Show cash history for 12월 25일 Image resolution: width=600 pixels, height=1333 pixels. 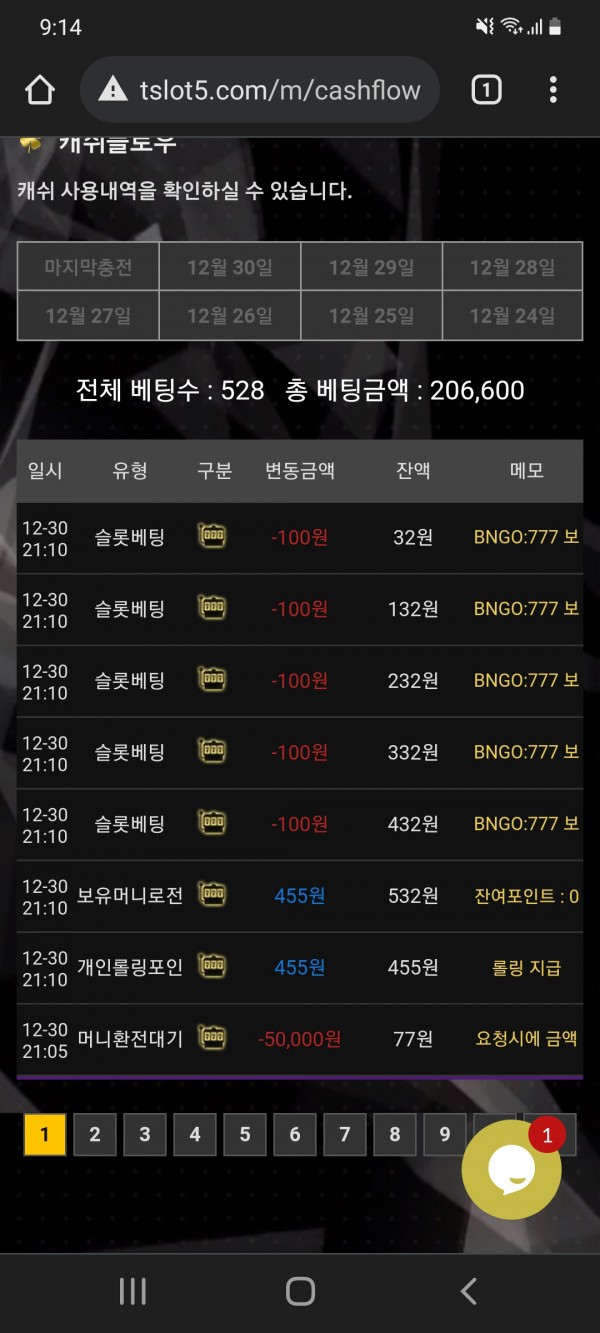(371, 316)
